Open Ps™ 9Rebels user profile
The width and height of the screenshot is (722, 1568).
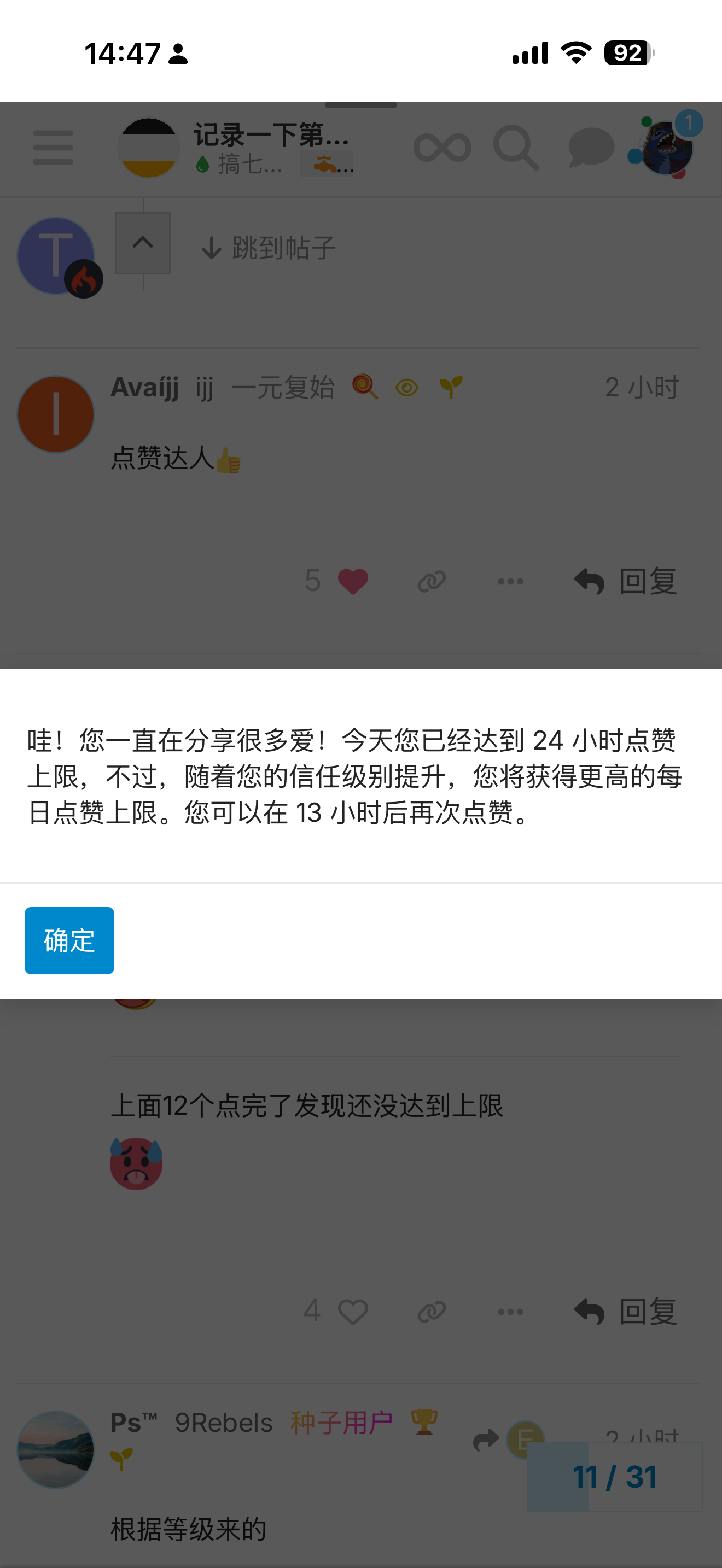click(55, 1449)
